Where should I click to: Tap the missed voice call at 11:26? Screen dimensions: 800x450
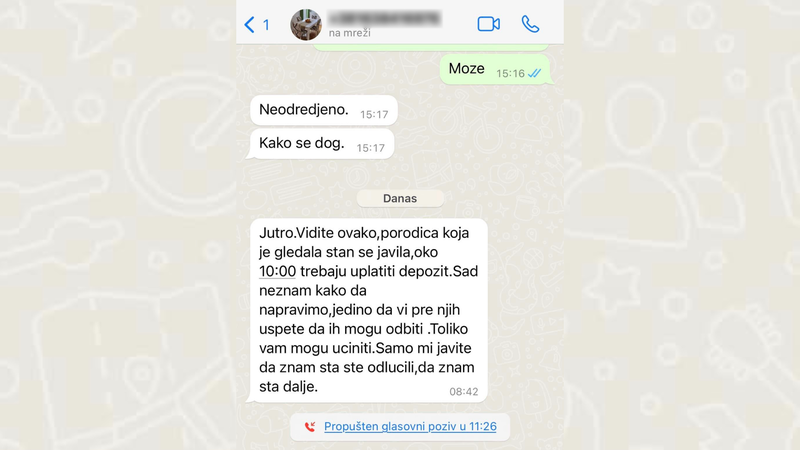point(400,427)
